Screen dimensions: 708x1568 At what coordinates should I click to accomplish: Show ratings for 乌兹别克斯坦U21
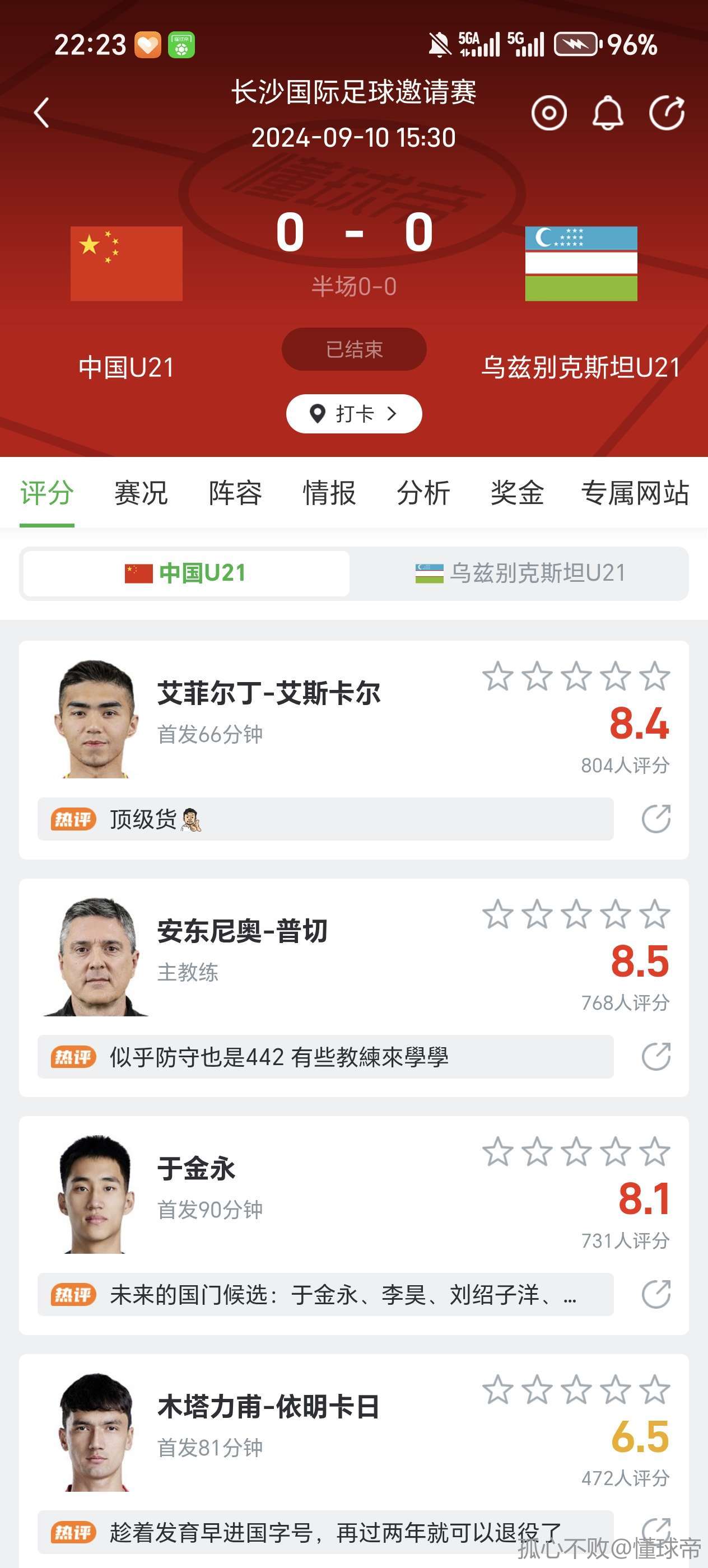pos(520,573)
